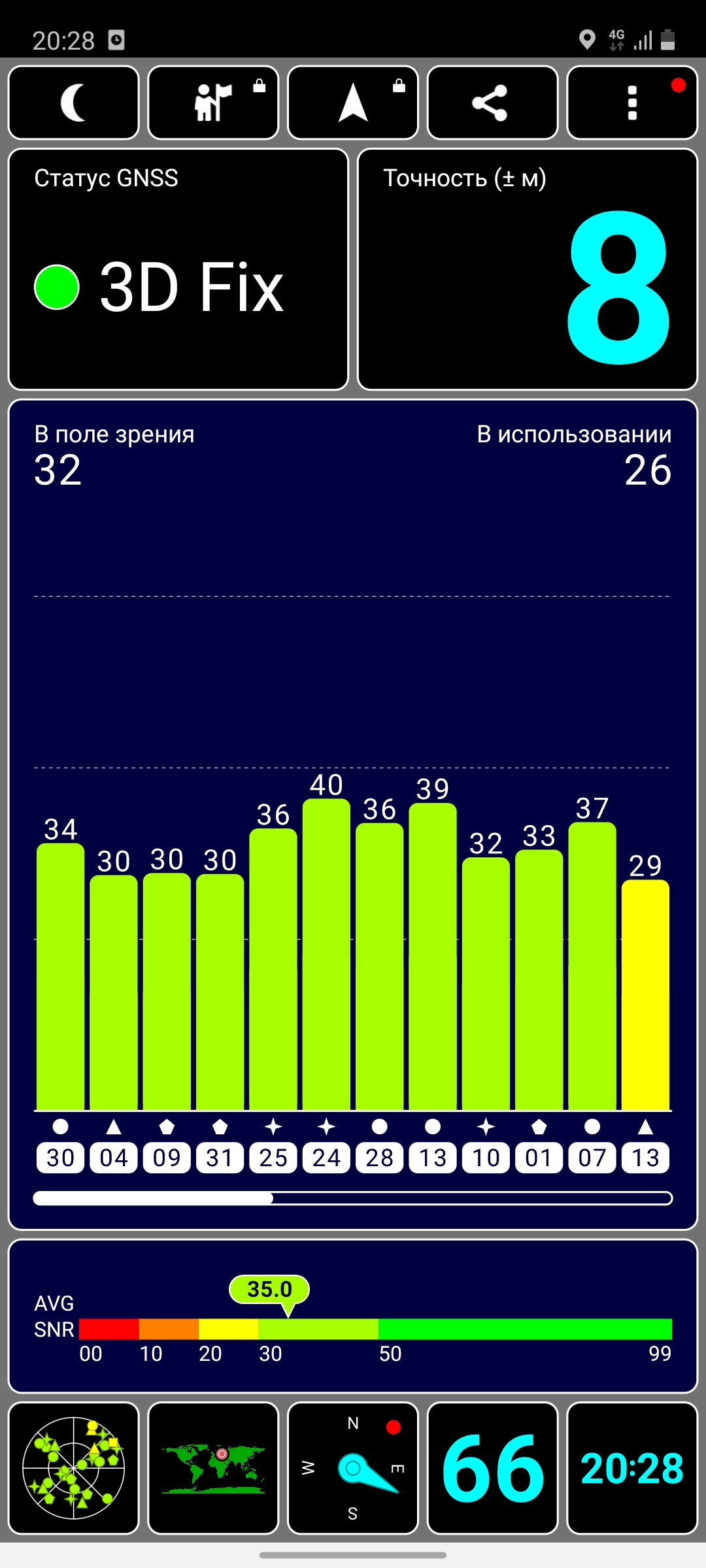This screenshot has width=706, height=1568.
Task: Open the locked navigation arrow feature
Action: (353, 103)
